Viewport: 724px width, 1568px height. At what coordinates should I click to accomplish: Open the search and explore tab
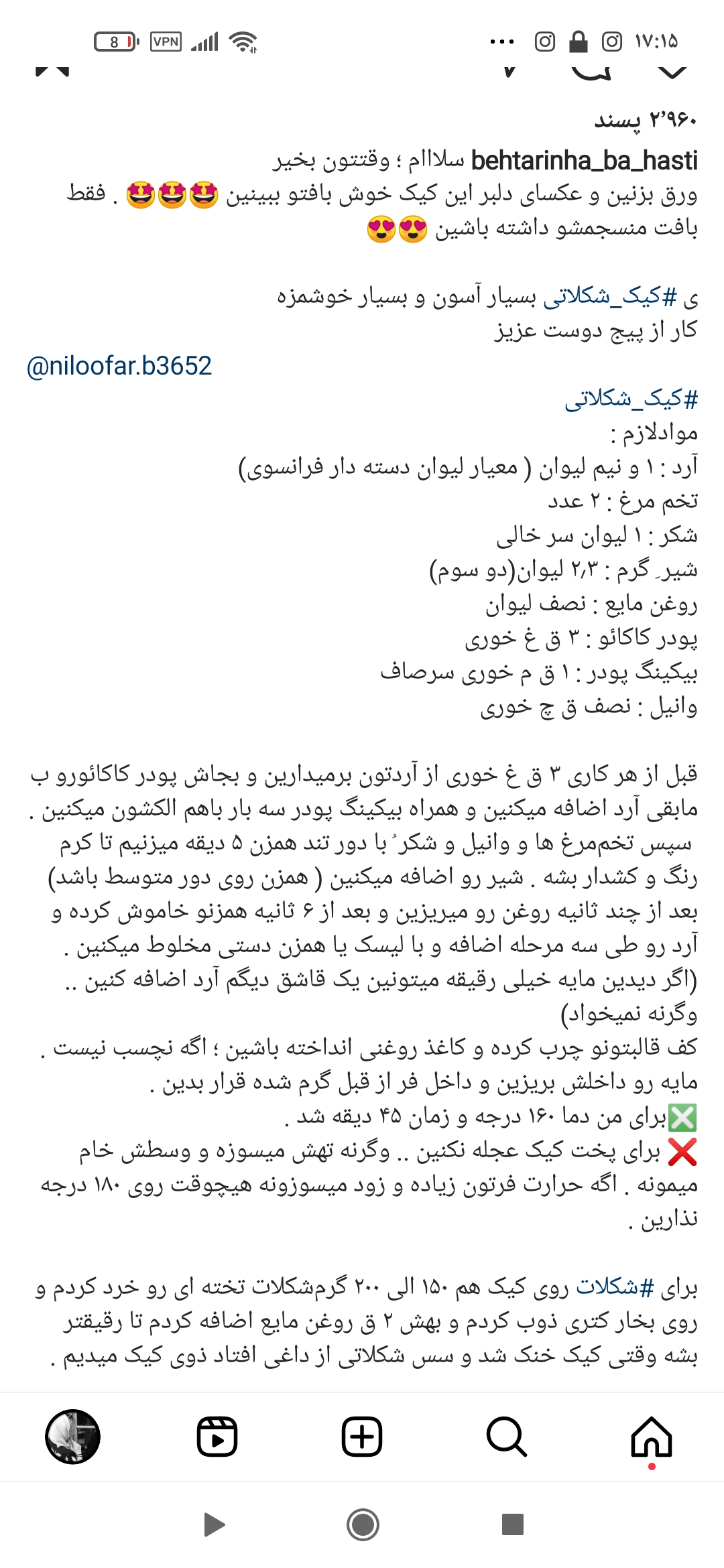pos(506,1437)
